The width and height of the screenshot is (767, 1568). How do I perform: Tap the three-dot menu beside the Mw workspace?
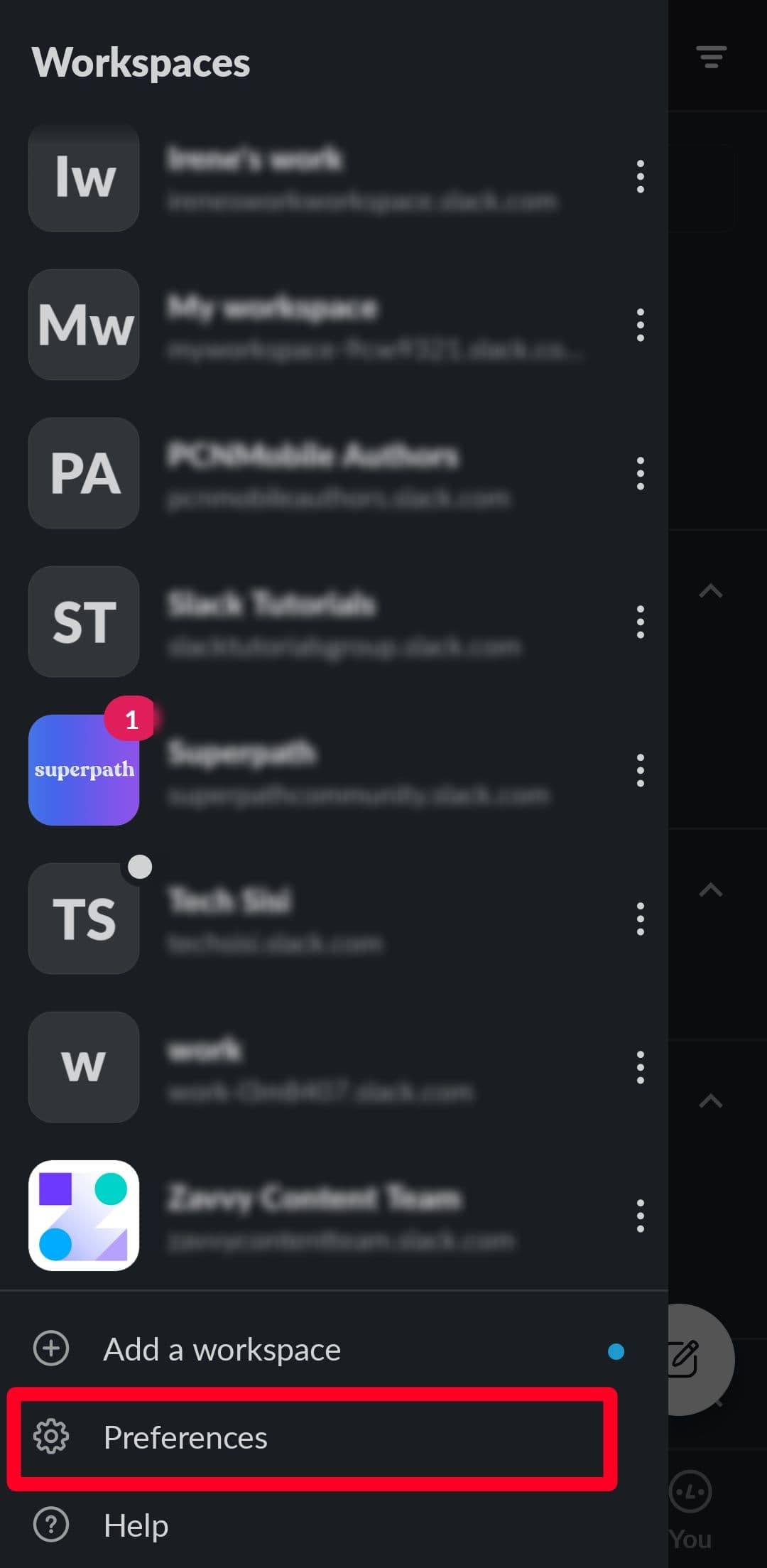coord(640,325)
